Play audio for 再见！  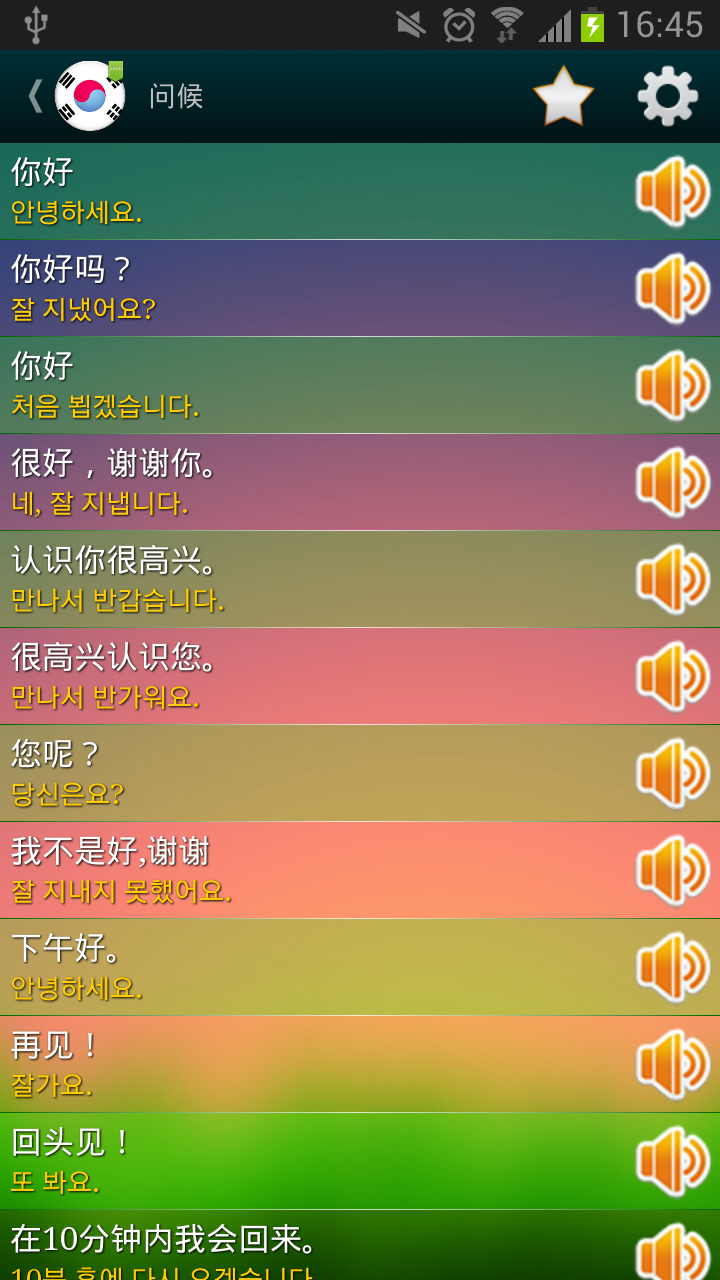673,1064
